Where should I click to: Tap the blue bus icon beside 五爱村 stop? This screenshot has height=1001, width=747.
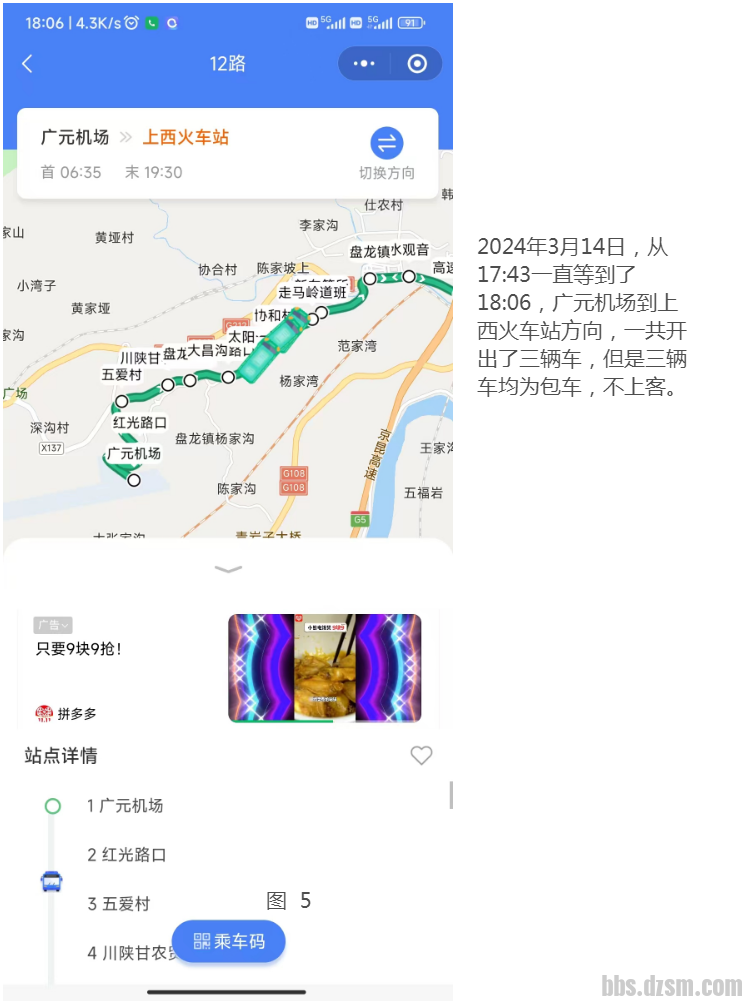53,881
